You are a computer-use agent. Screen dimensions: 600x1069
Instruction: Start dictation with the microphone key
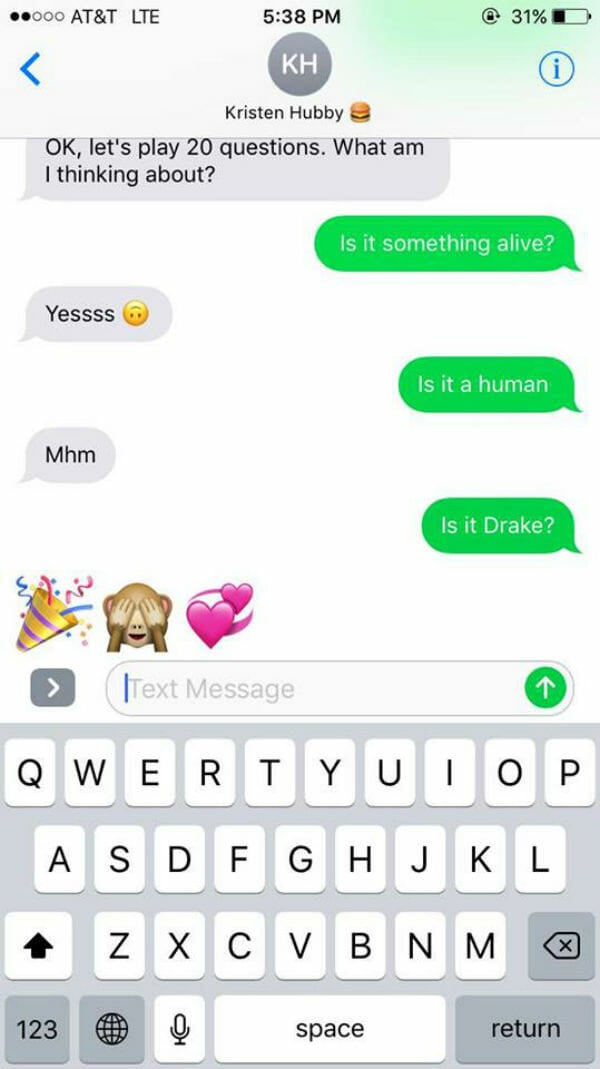(179, 1029)
